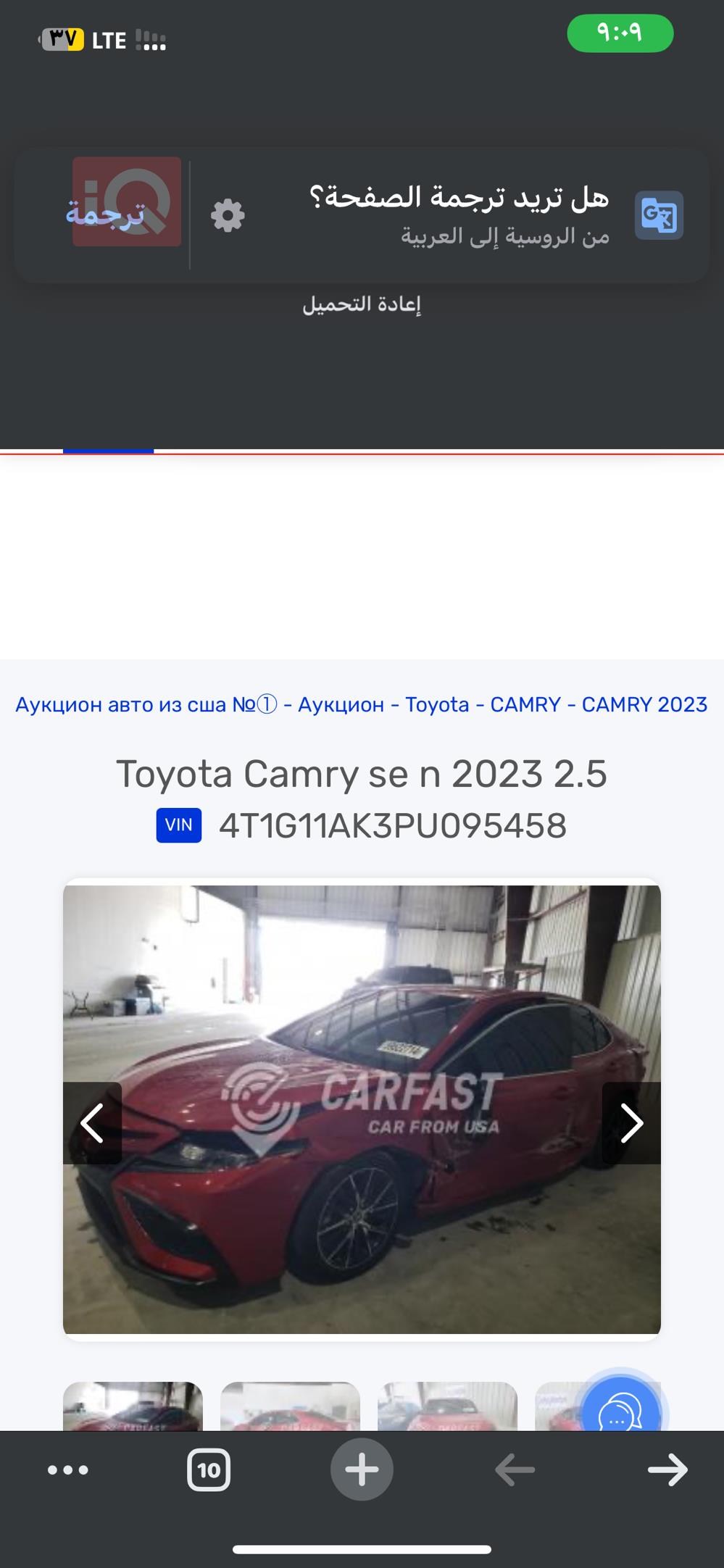Image resolution: width=724 pixels, height=1568 pixels.
Task: Tap the ترجمة translate button
Action: [106, 213]
